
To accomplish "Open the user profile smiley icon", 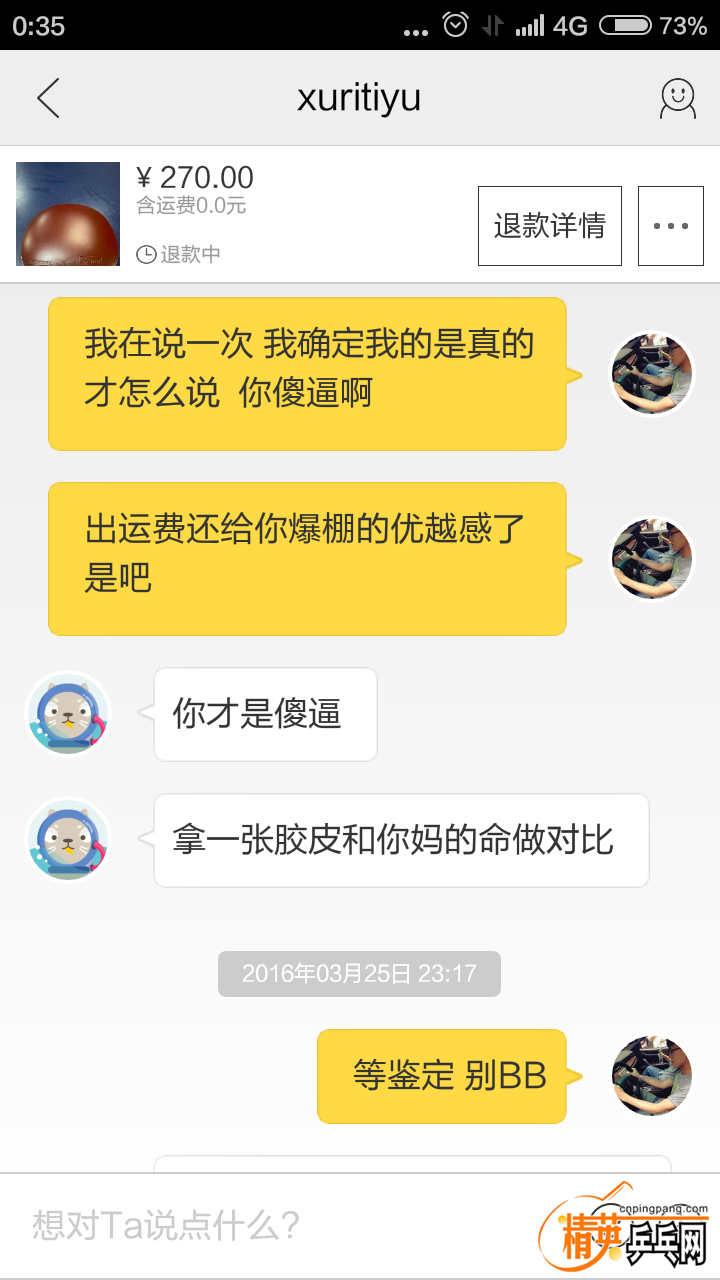I will point(676,97).
